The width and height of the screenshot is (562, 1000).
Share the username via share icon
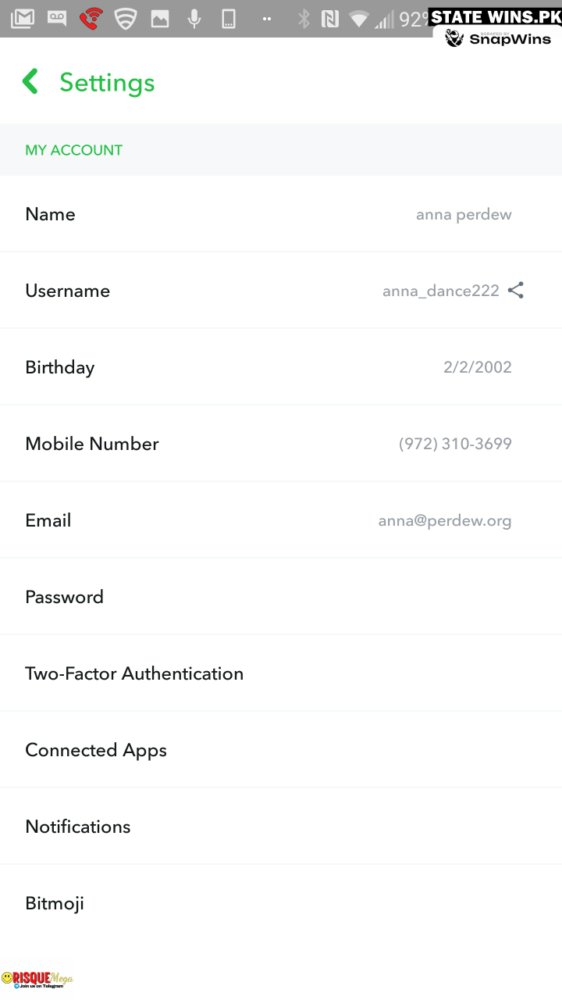pos(516,290)
